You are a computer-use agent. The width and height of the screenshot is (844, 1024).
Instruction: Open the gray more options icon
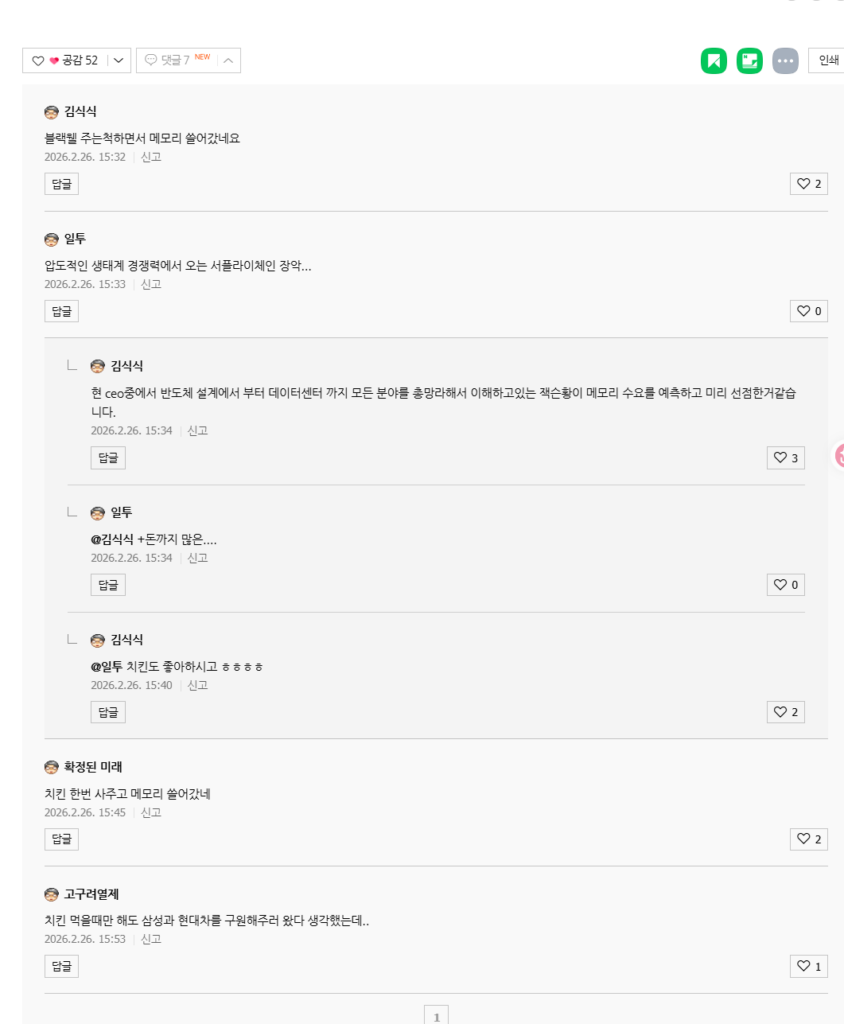[x=785, y=60]
